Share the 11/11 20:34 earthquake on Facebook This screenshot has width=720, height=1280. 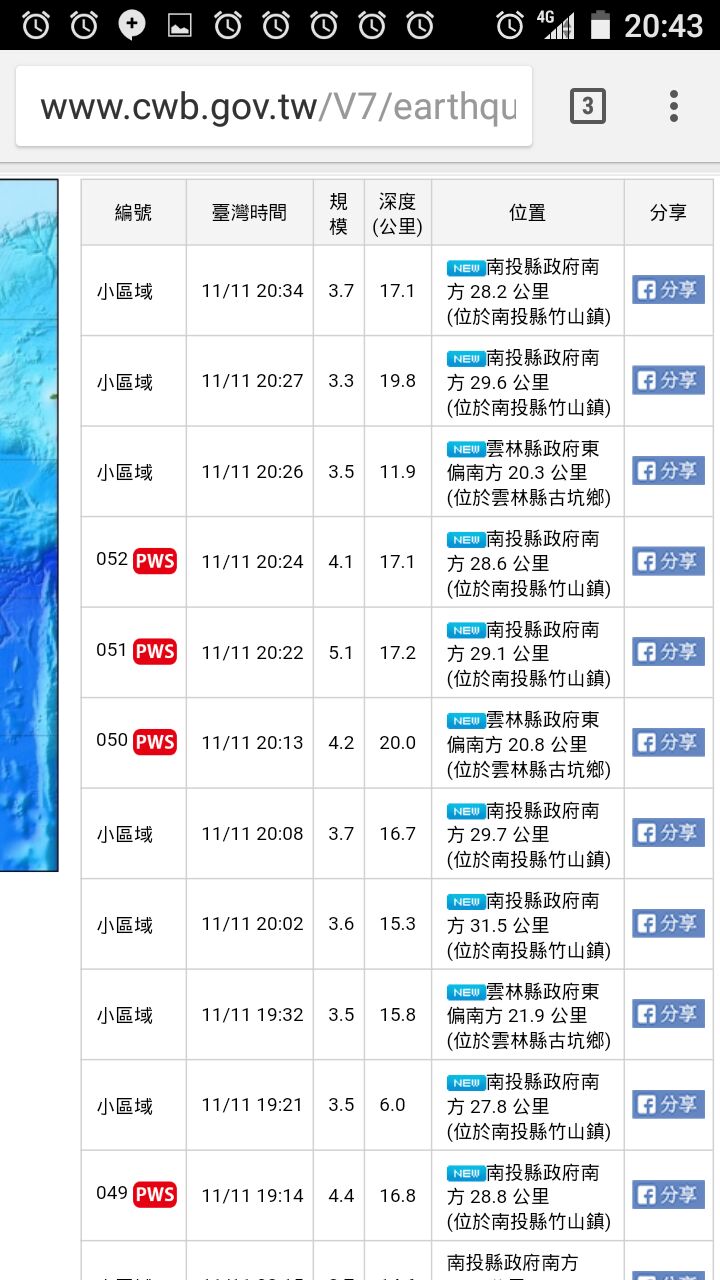point(668,290)
